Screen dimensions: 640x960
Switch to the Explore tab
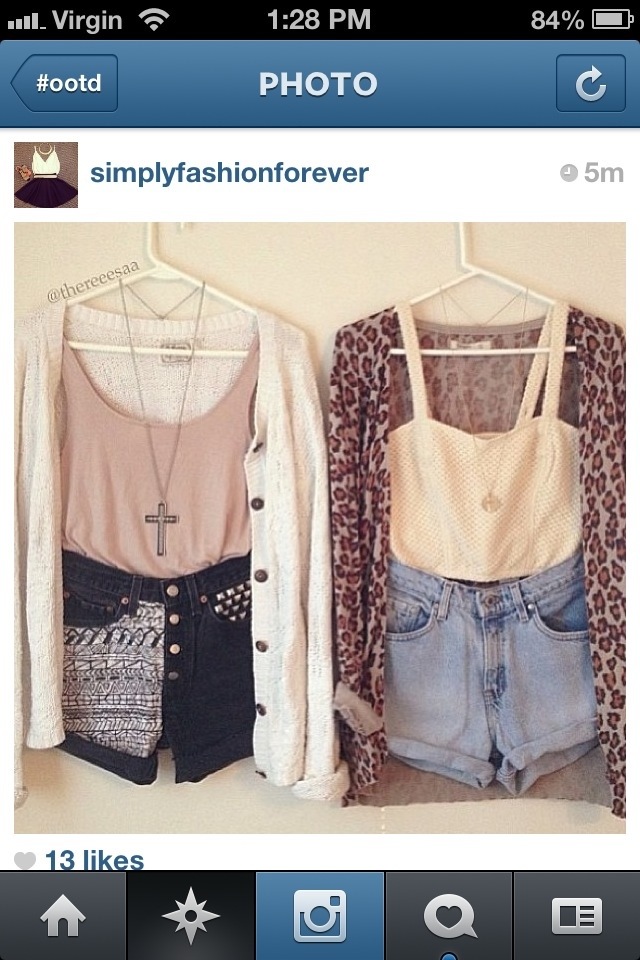pyautogui.click(x=190, y=916)
